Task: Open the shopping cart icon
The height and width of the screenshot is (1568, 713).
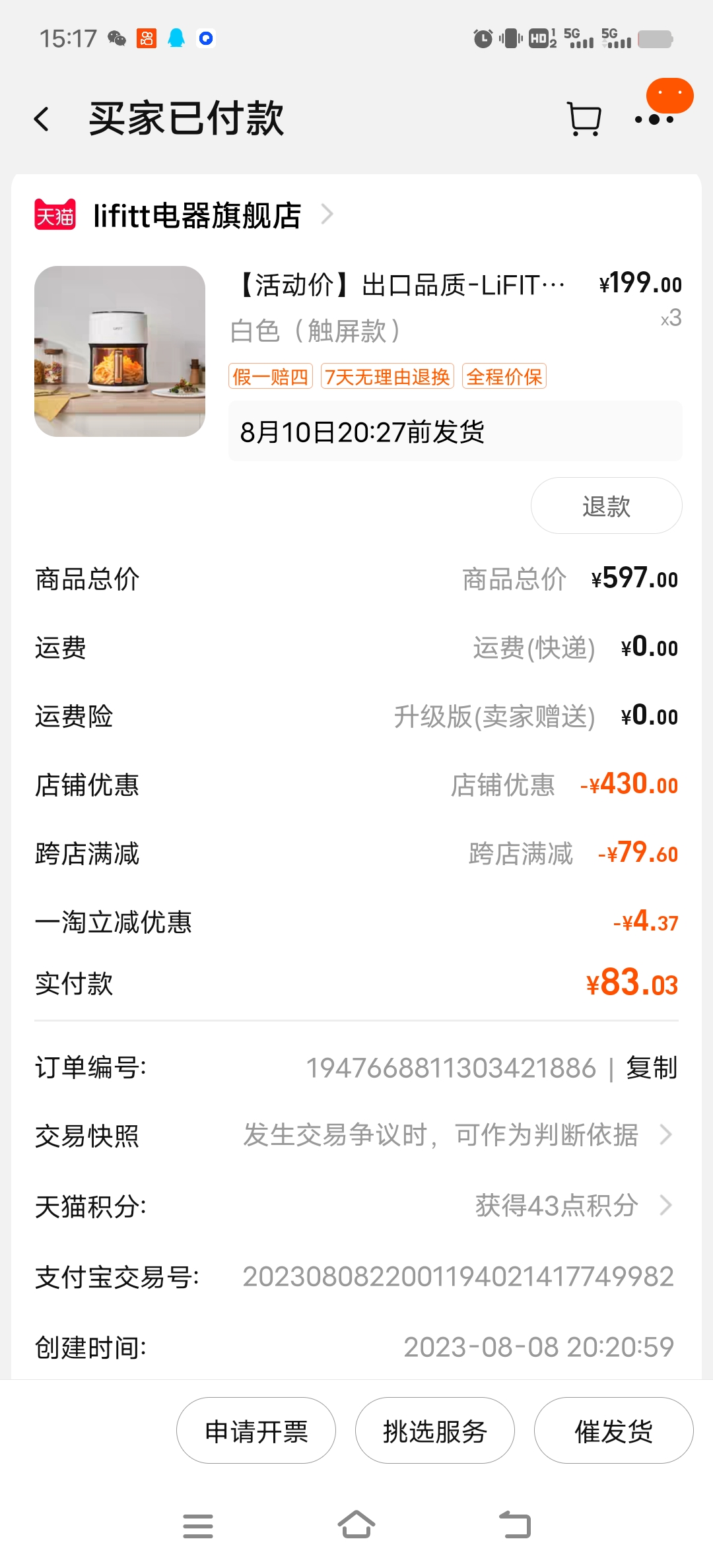Action: click(584, 119)
